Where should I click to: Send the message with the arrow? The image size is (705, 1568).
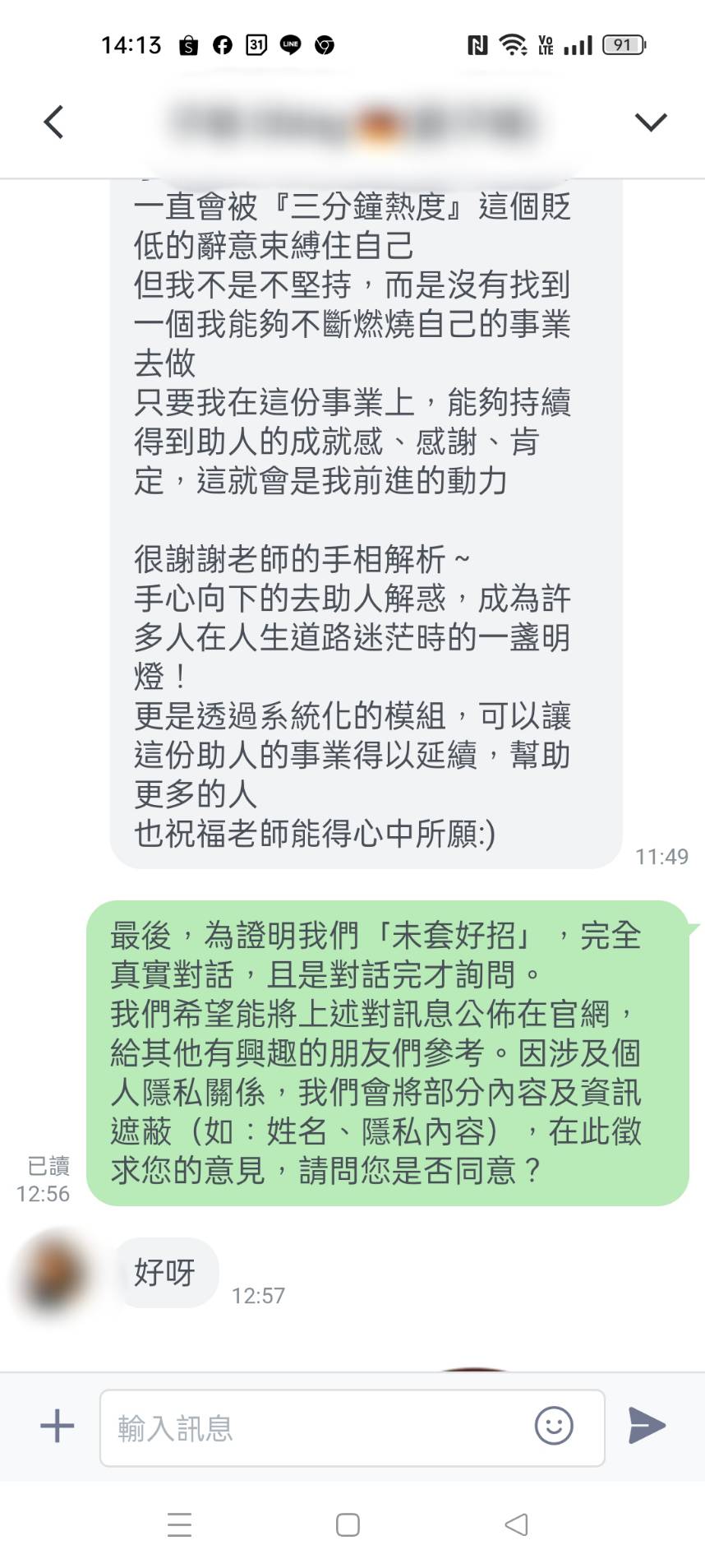click(x=647, y=1426)
